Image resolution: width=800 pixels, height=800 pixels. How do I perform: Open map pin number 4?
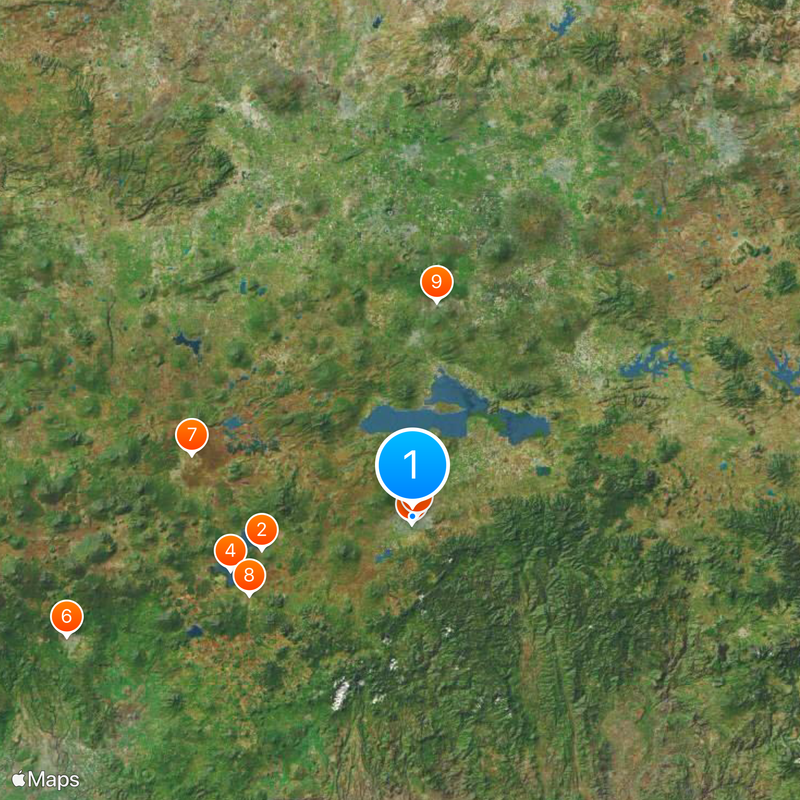tap(229, 549)
